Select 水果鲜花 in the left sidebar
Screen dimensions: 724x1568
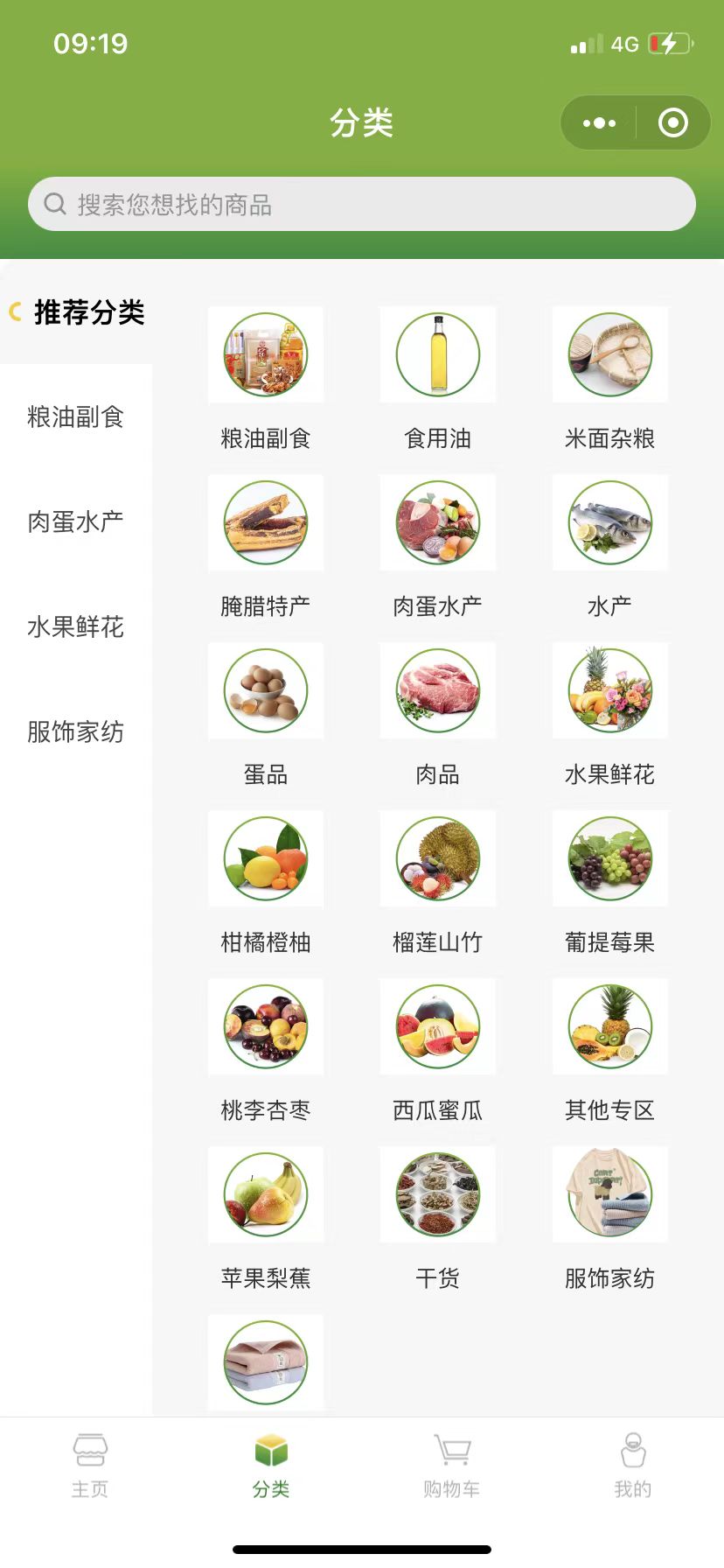pyautogui.click(x=76, y=626)
